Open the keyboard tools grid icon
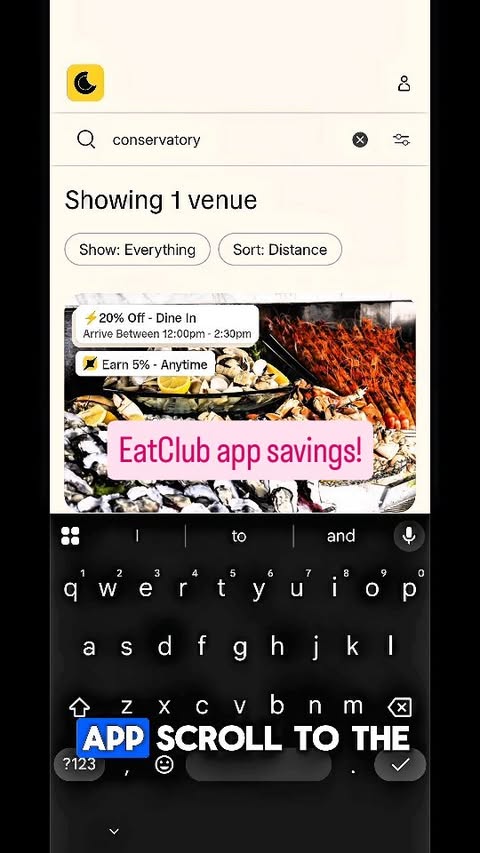The width and height of the screenshot is (480, 853). (x=70, y=536)
